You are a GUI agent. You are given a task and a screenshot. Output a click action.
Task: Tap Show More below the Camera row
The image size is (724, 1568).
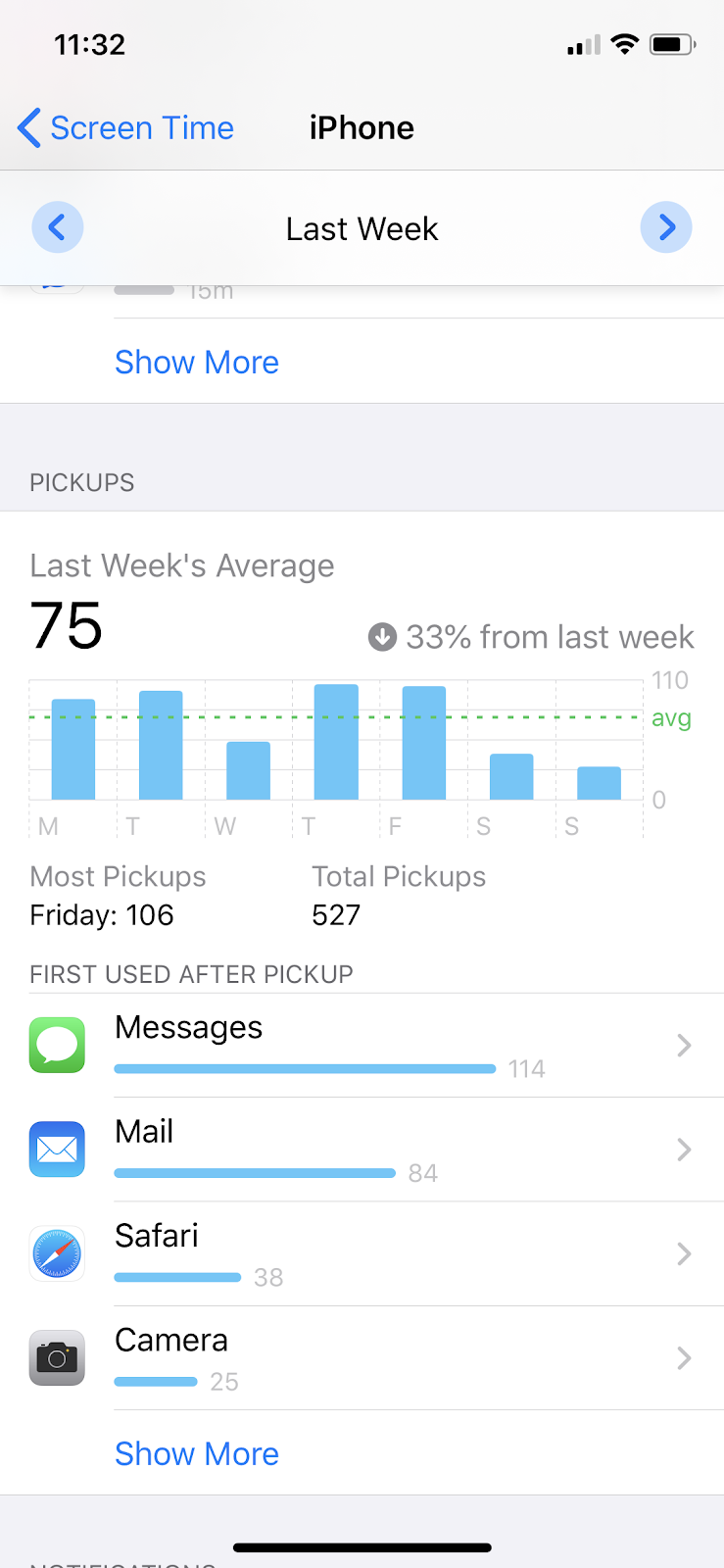point(197,1454)
